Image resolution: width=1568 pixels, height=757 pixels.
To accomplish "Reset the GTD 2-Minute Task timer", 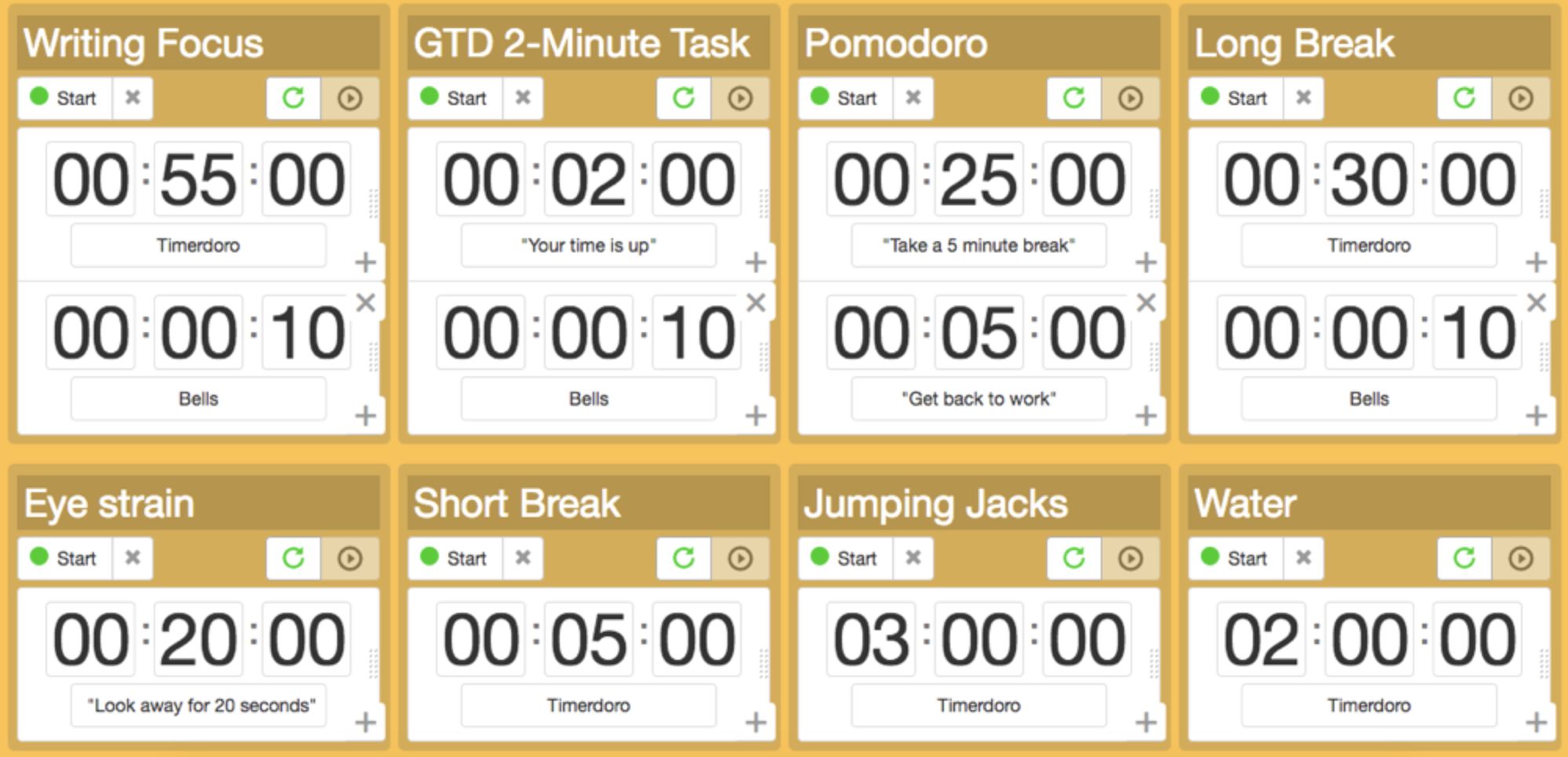I will point(684,98).
